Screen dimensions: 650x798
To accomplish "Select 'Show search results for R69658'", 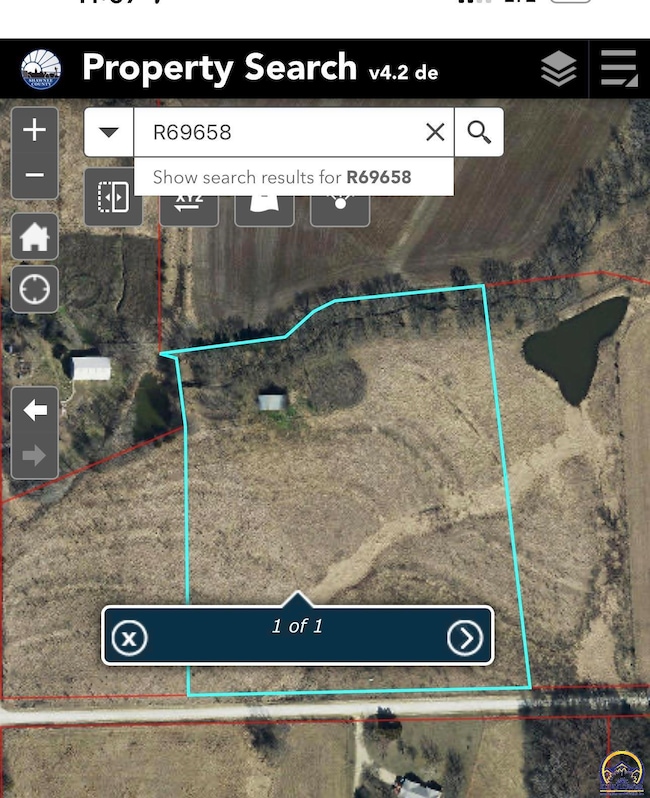I will (x=282, y=177).
